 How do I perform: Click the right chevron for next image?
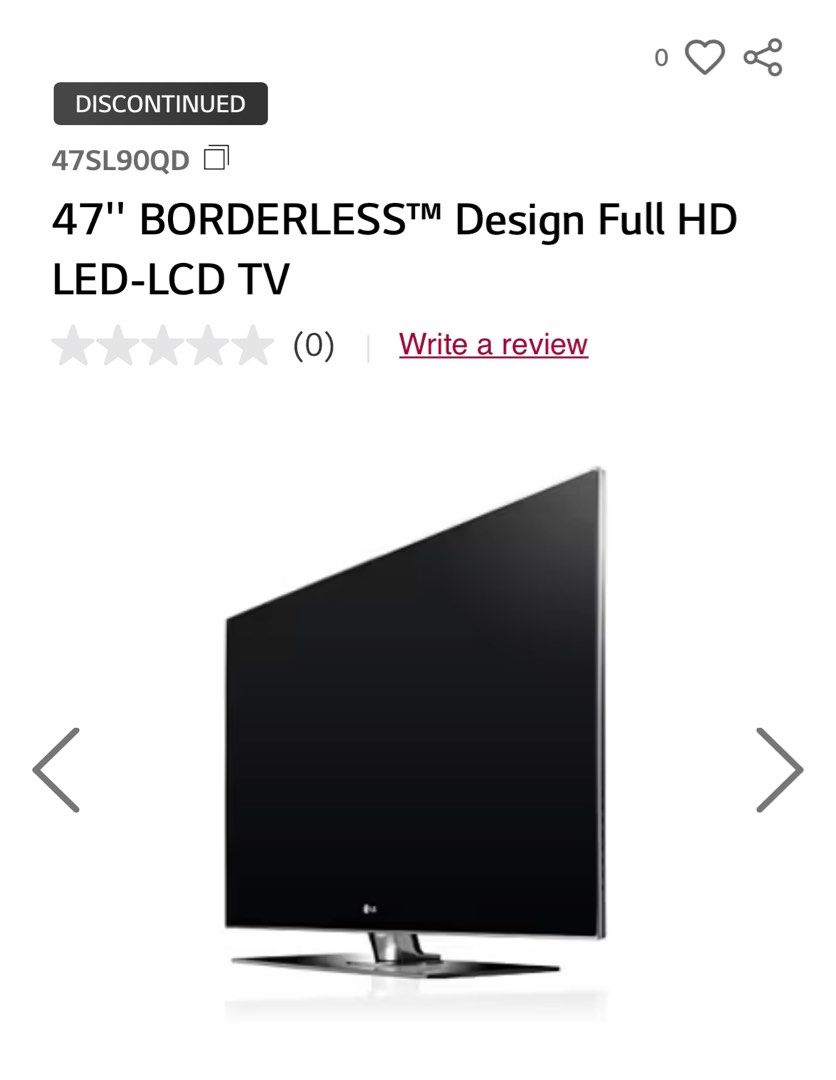point(781,770)
